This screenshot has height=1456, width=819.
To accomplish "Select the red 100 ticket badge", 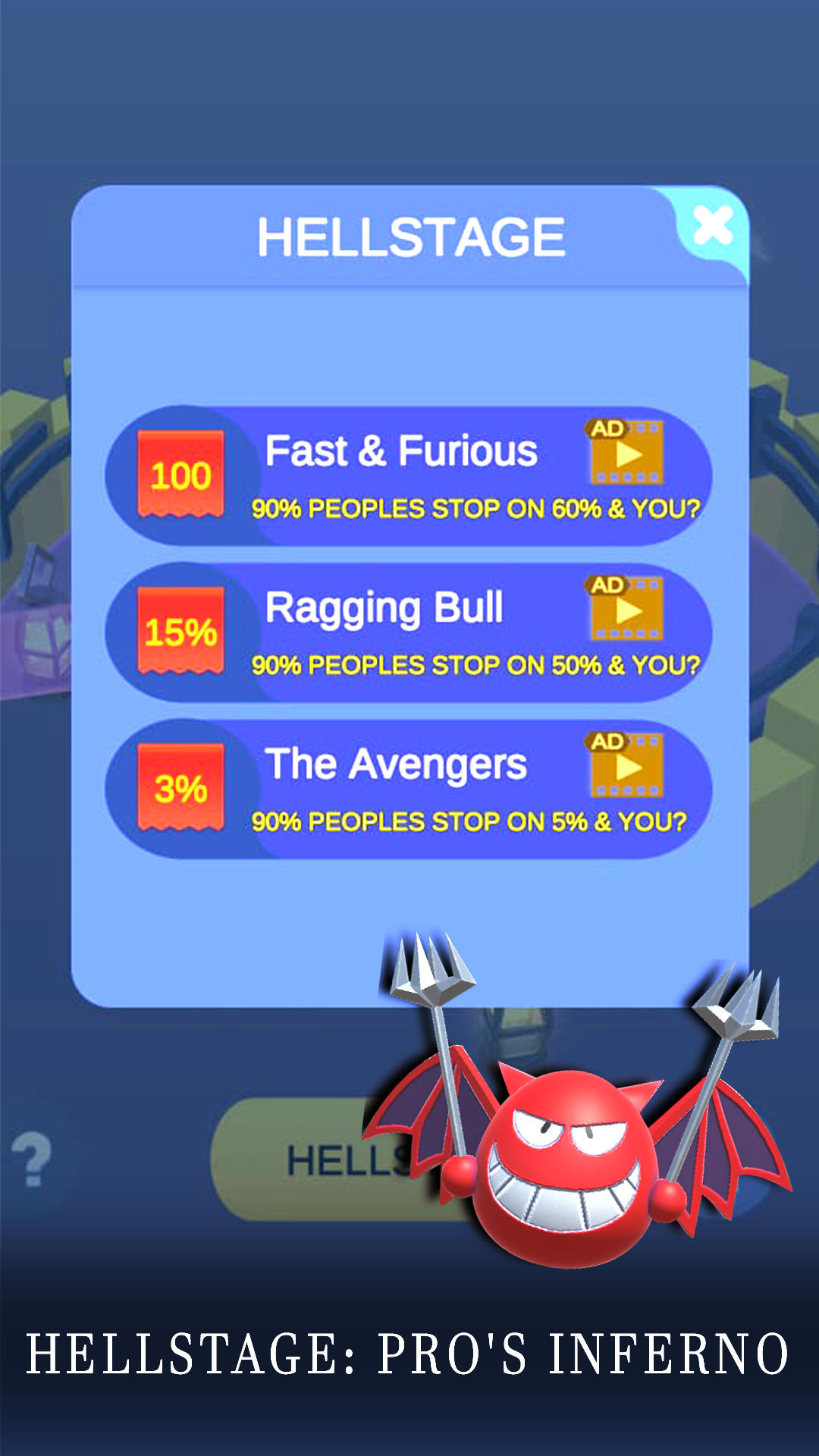I will click(180, 472).
